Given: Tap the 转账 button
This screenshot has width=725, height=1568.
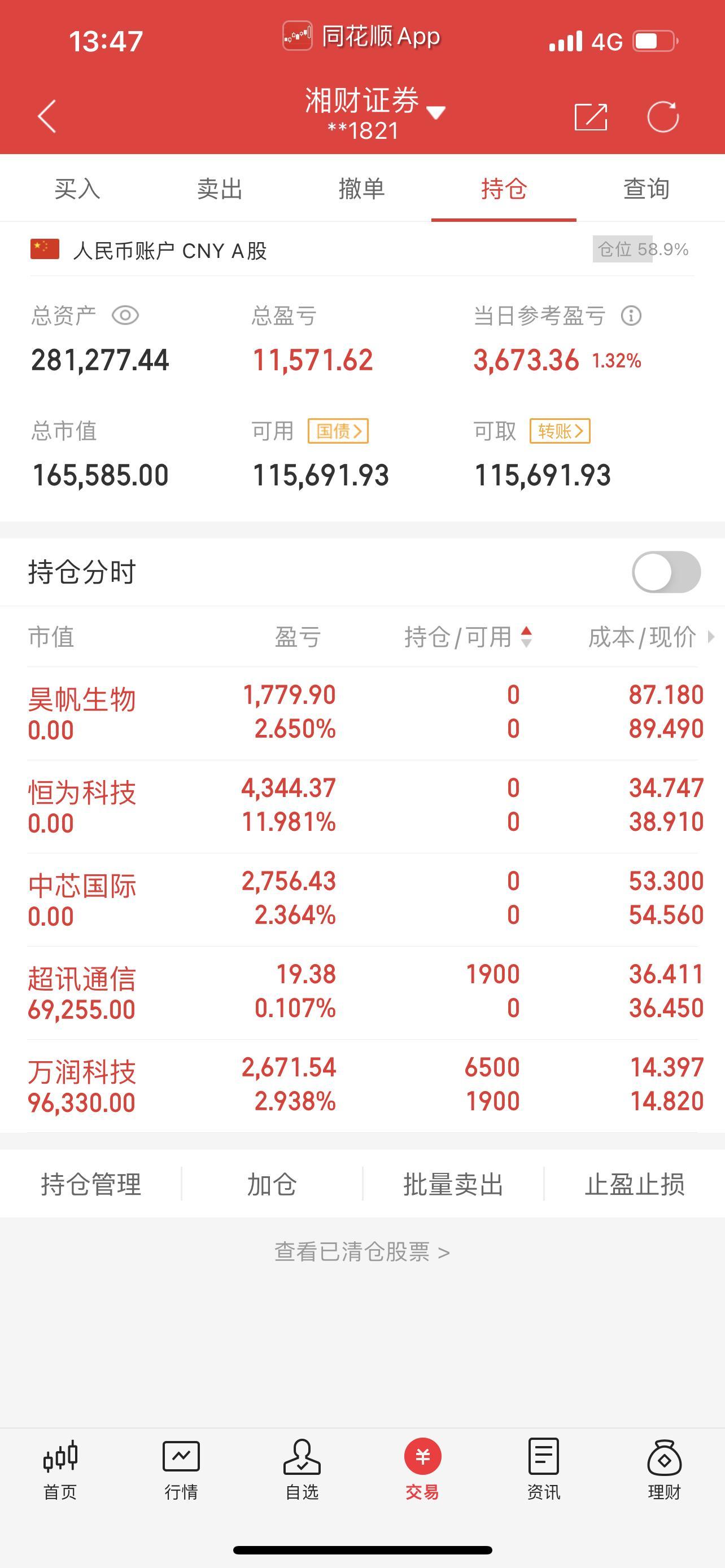Looking at the screenshot, I should (560, 431).
